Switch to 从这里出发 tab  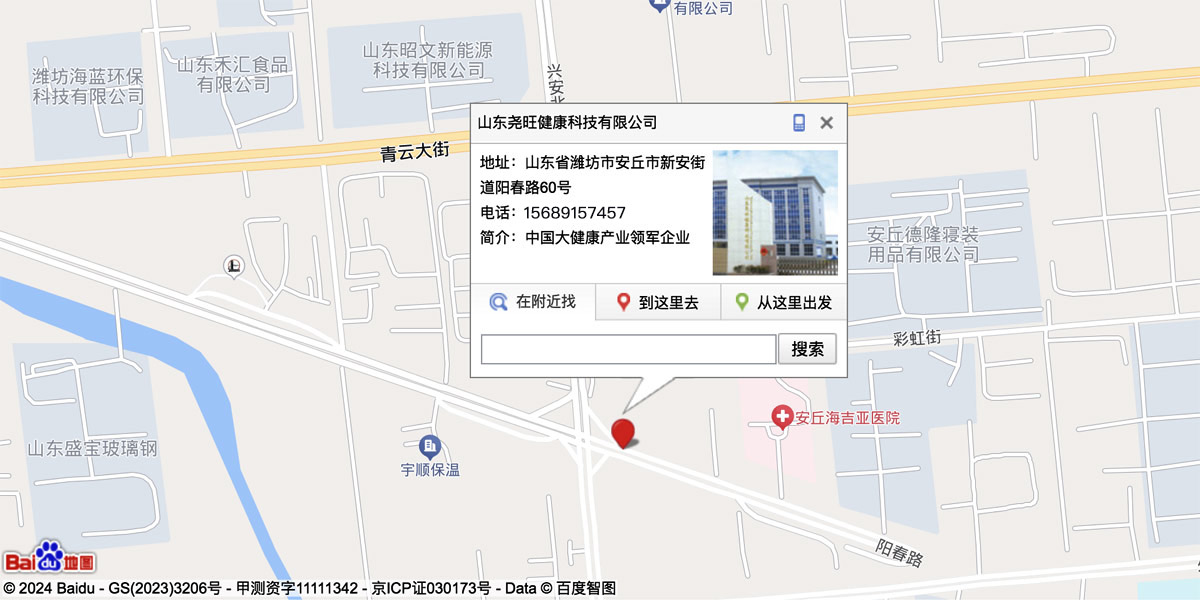point(783,302)
